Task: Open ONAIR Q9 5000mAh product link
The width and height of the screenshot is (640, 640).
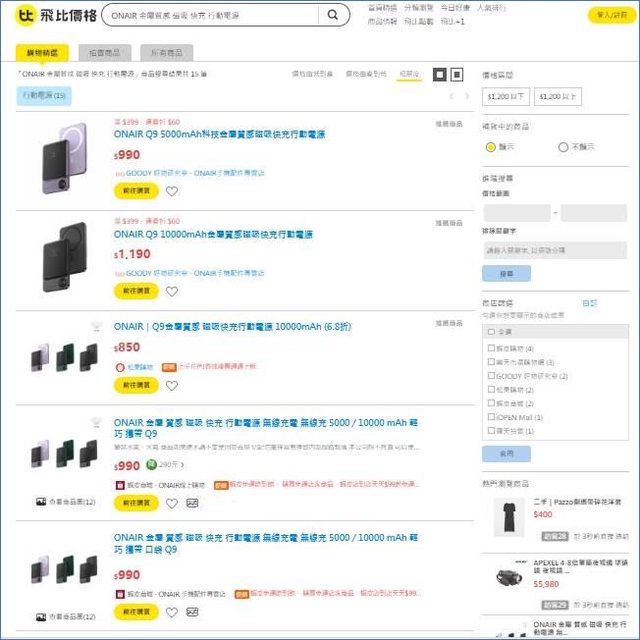Action: point(219,134)
